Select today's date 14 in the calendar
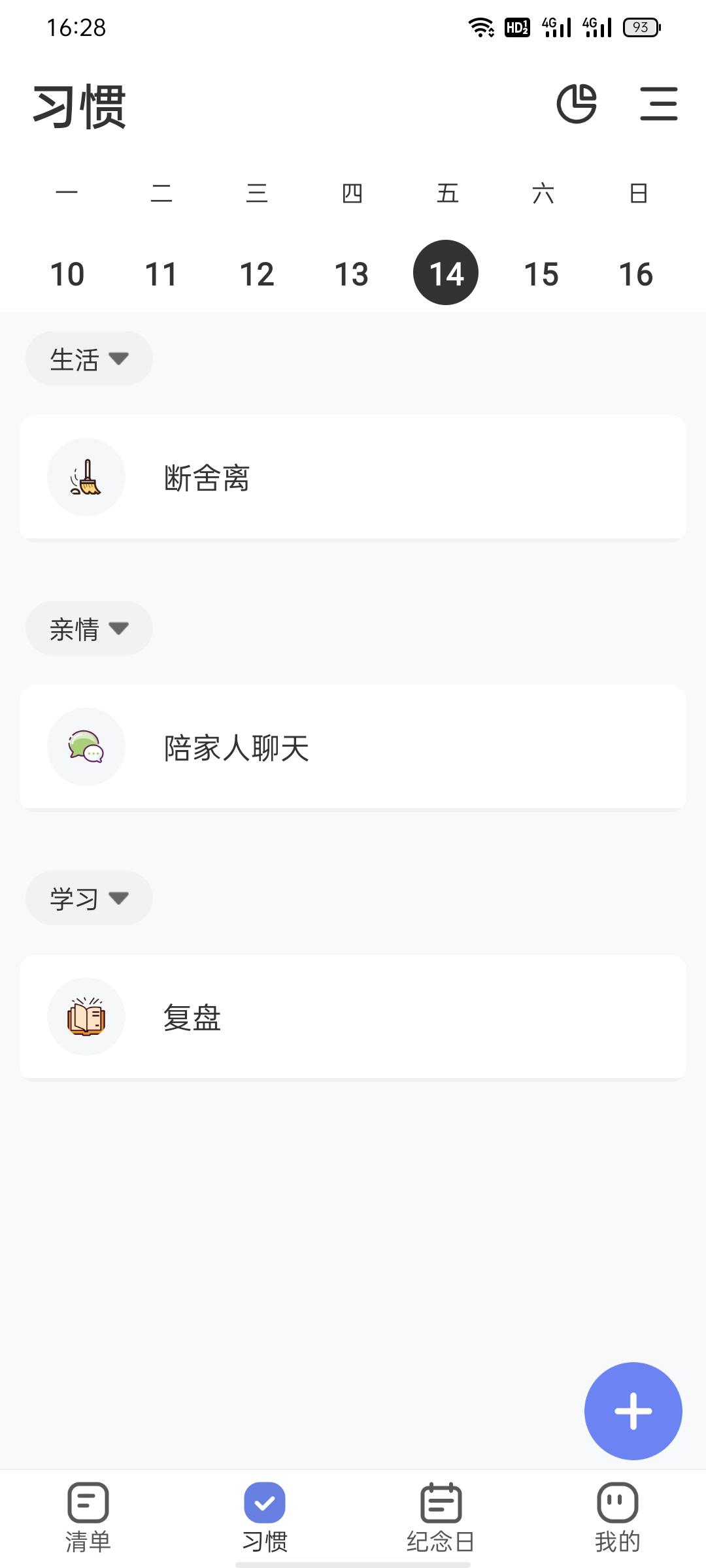This screenshot has width=706, height=1568. point(446,273)
